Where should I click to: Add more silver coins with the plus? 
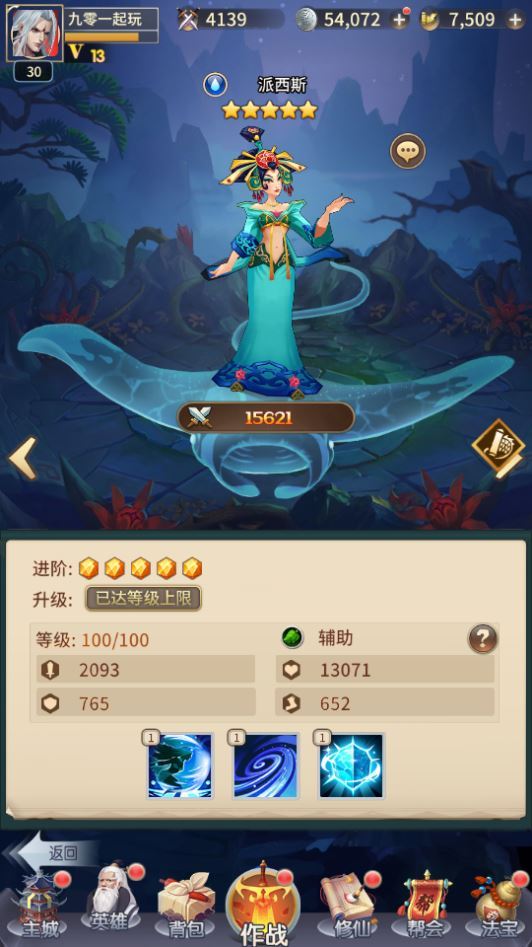coord(399,20)
